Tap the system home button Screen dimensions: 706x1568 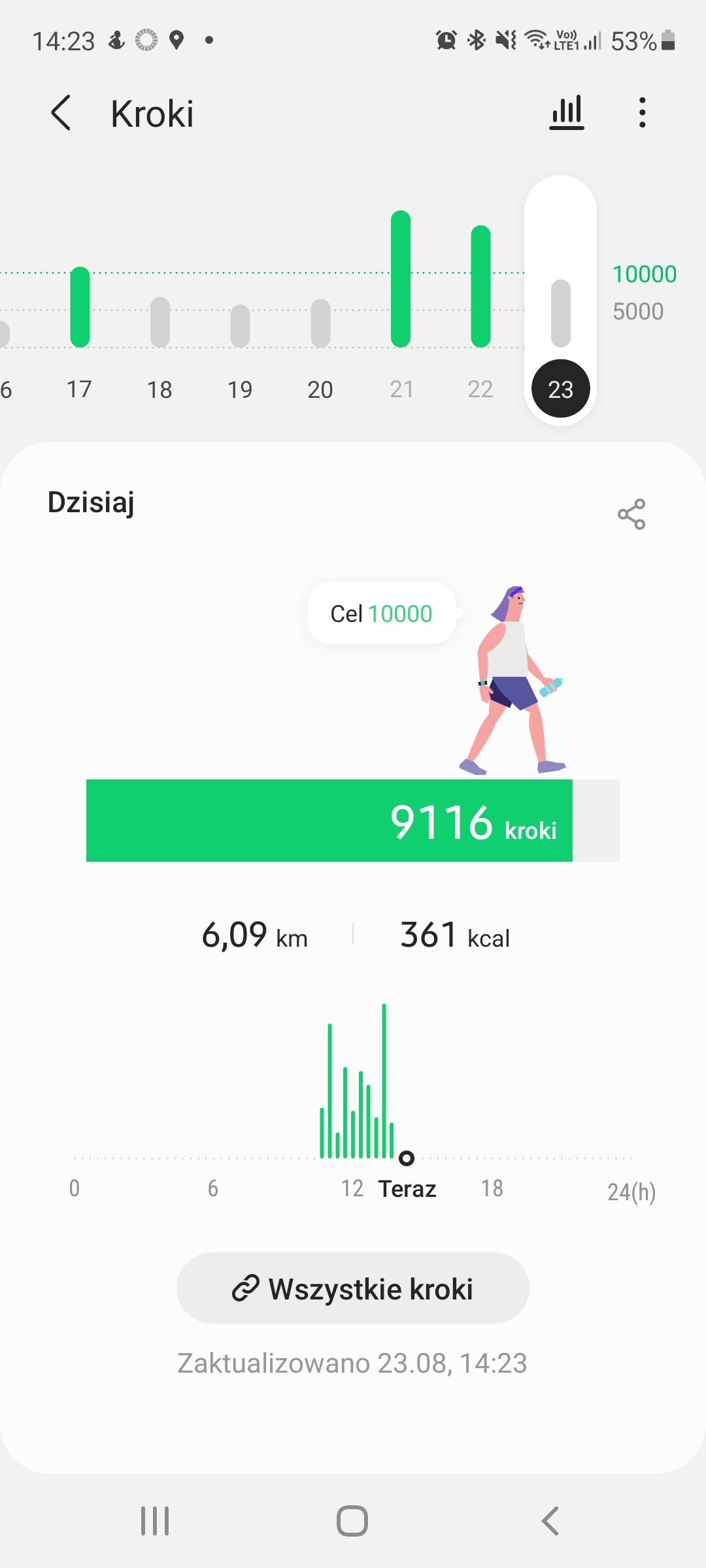(x=352, y=1521)
